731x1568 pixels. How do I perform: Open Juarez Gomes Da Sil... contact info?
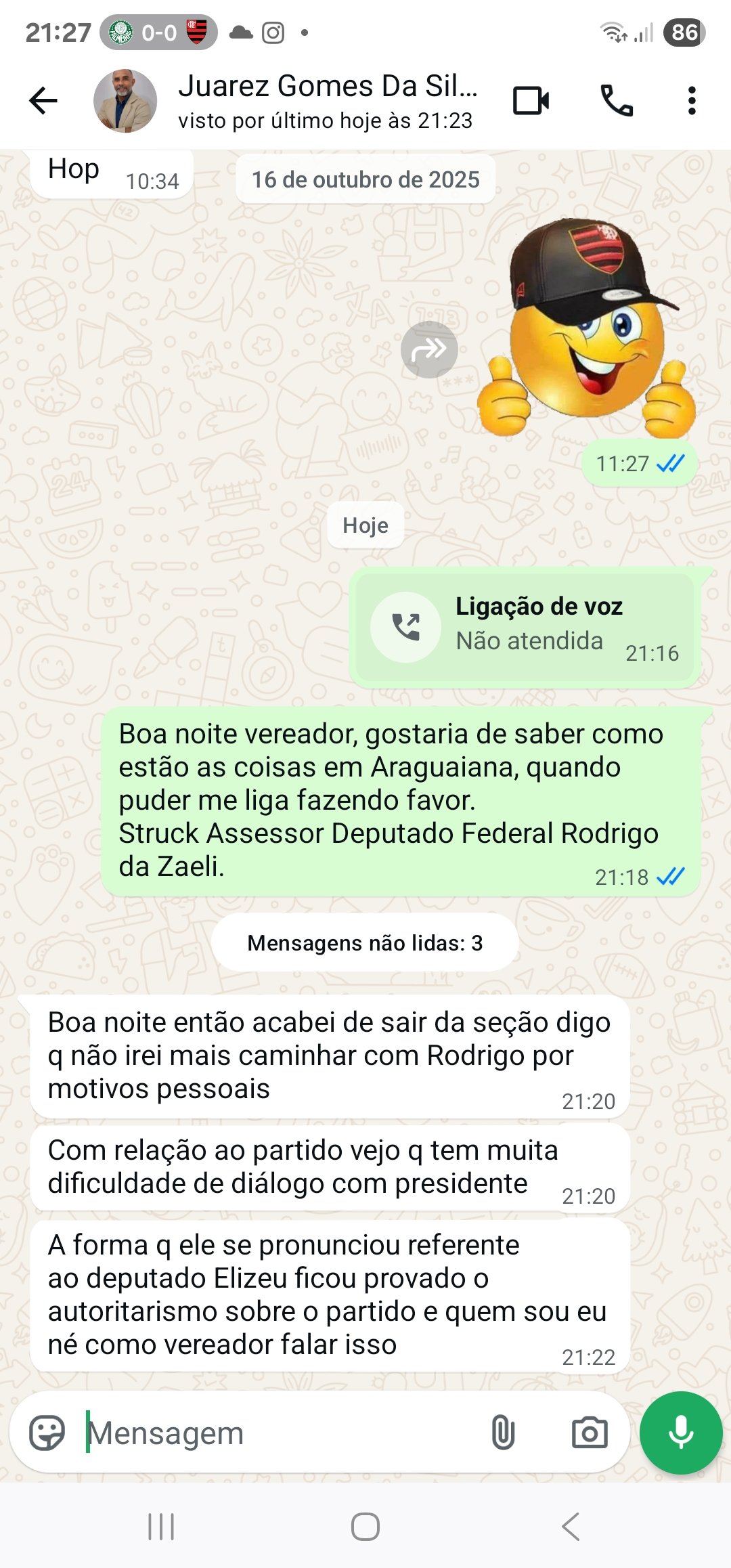click(327, 101)
